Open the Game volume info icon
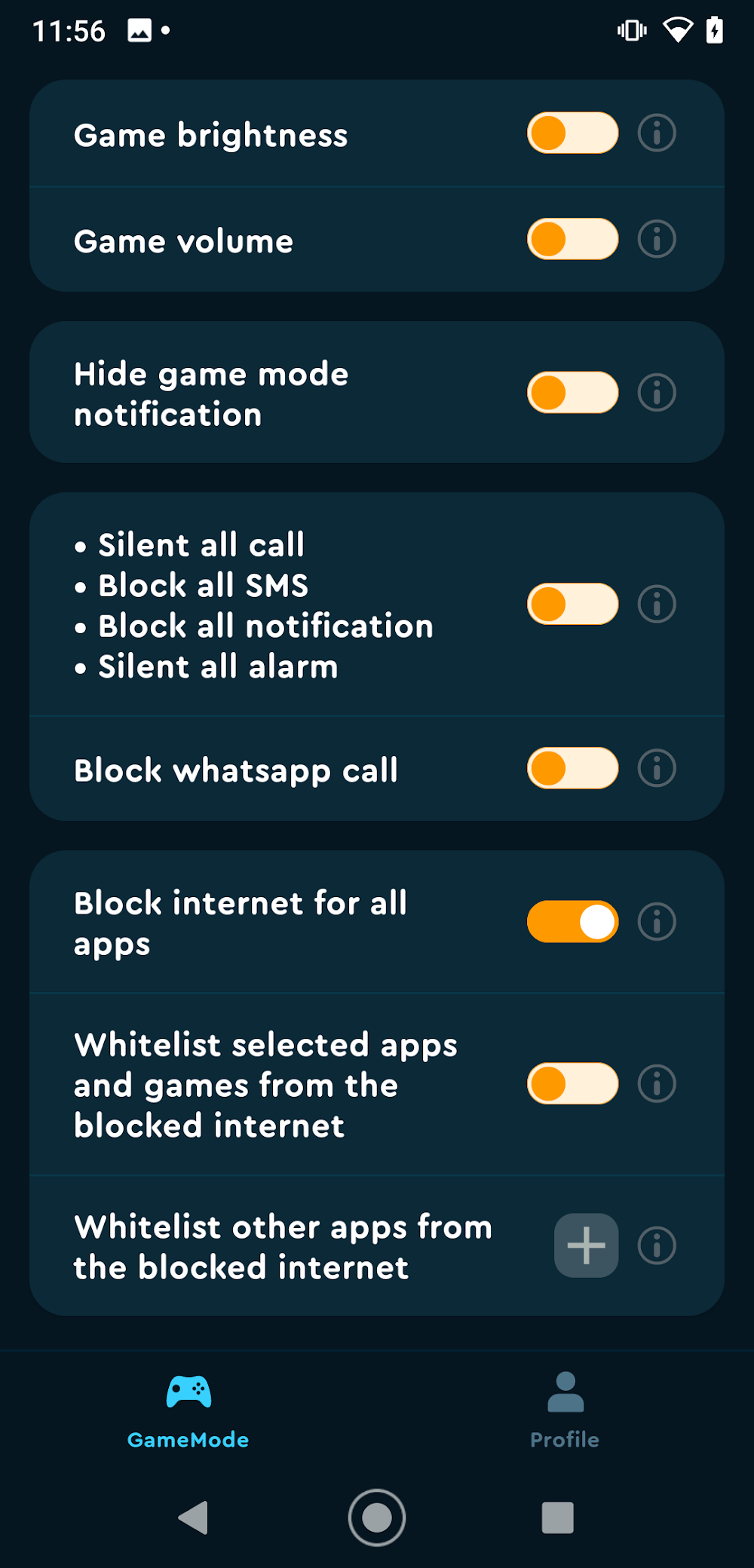Image resolution: width=754 pixels, height=1568 pixels. click(657, 240)
